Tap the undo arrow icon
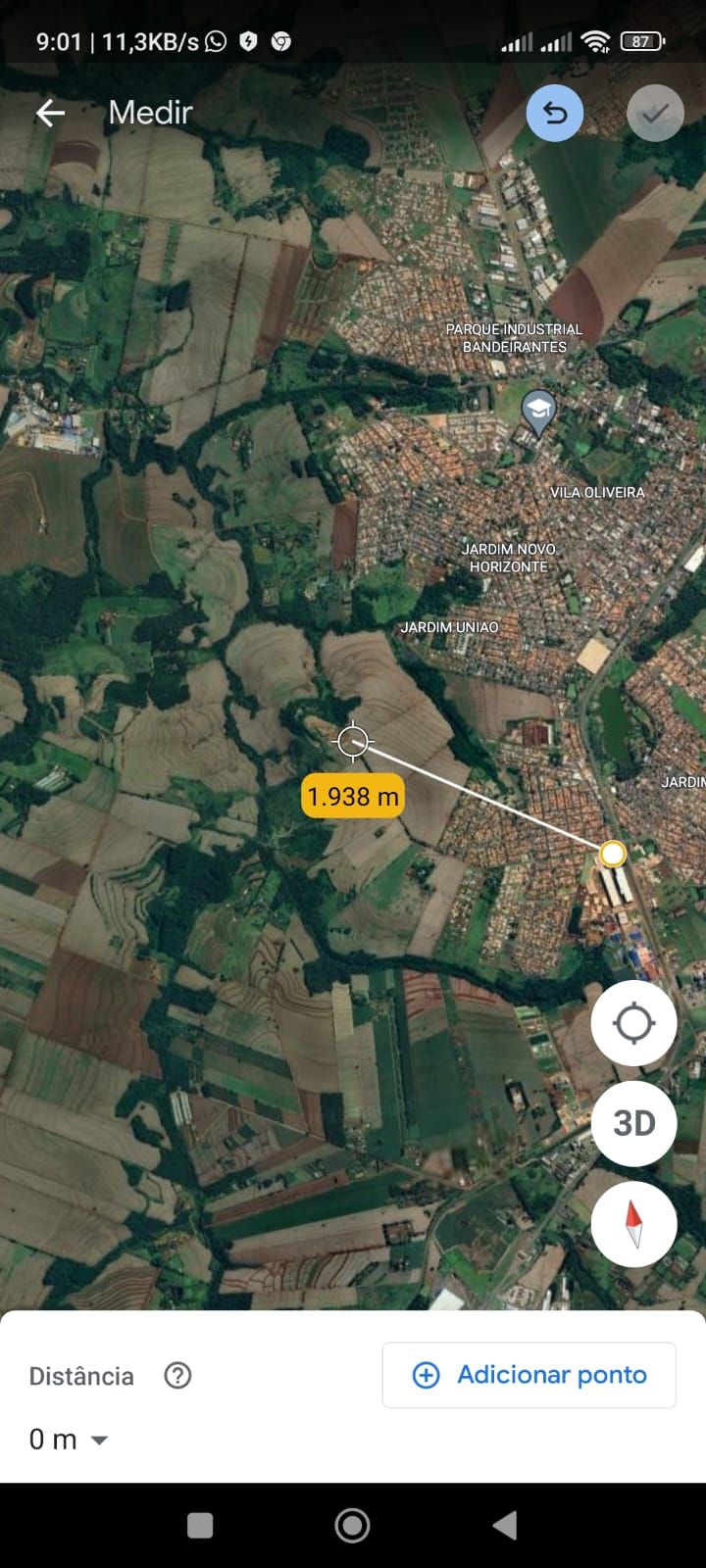This screenshot has width=706, height=1568. (555, 113)
